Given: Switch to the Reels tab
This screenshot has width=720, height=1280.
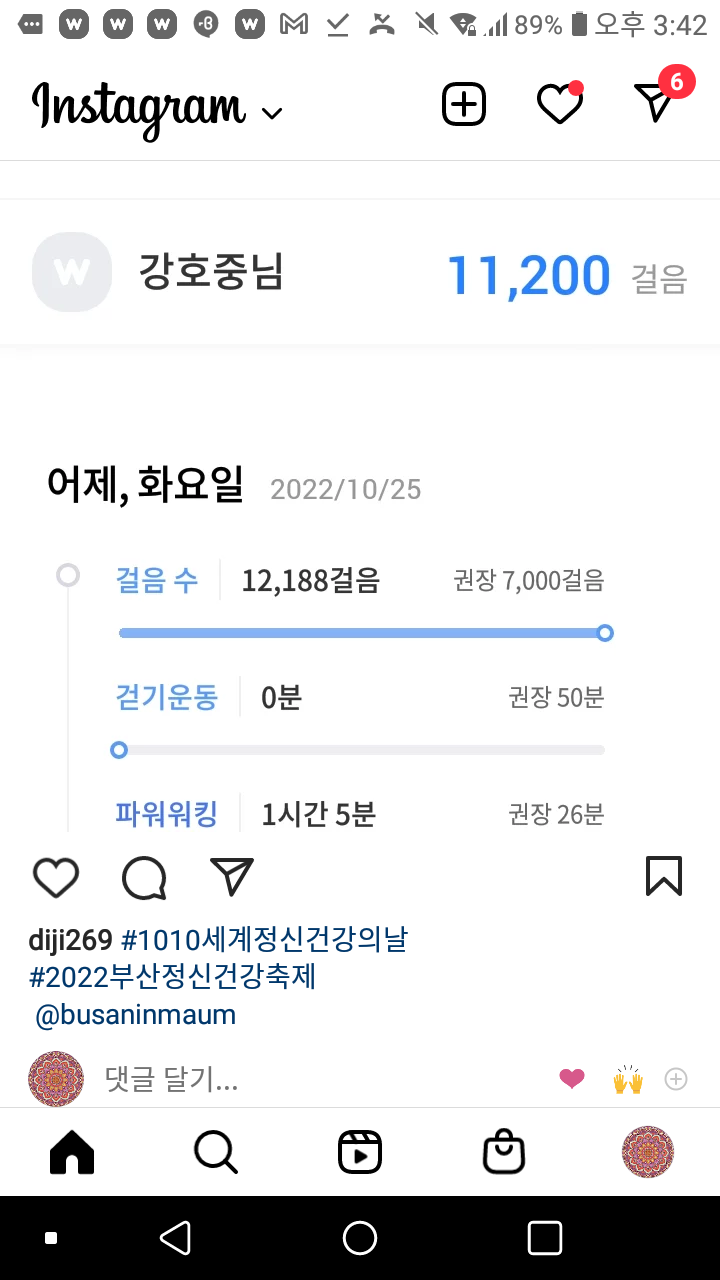Looking at the screenshot, I should 360,1152.
